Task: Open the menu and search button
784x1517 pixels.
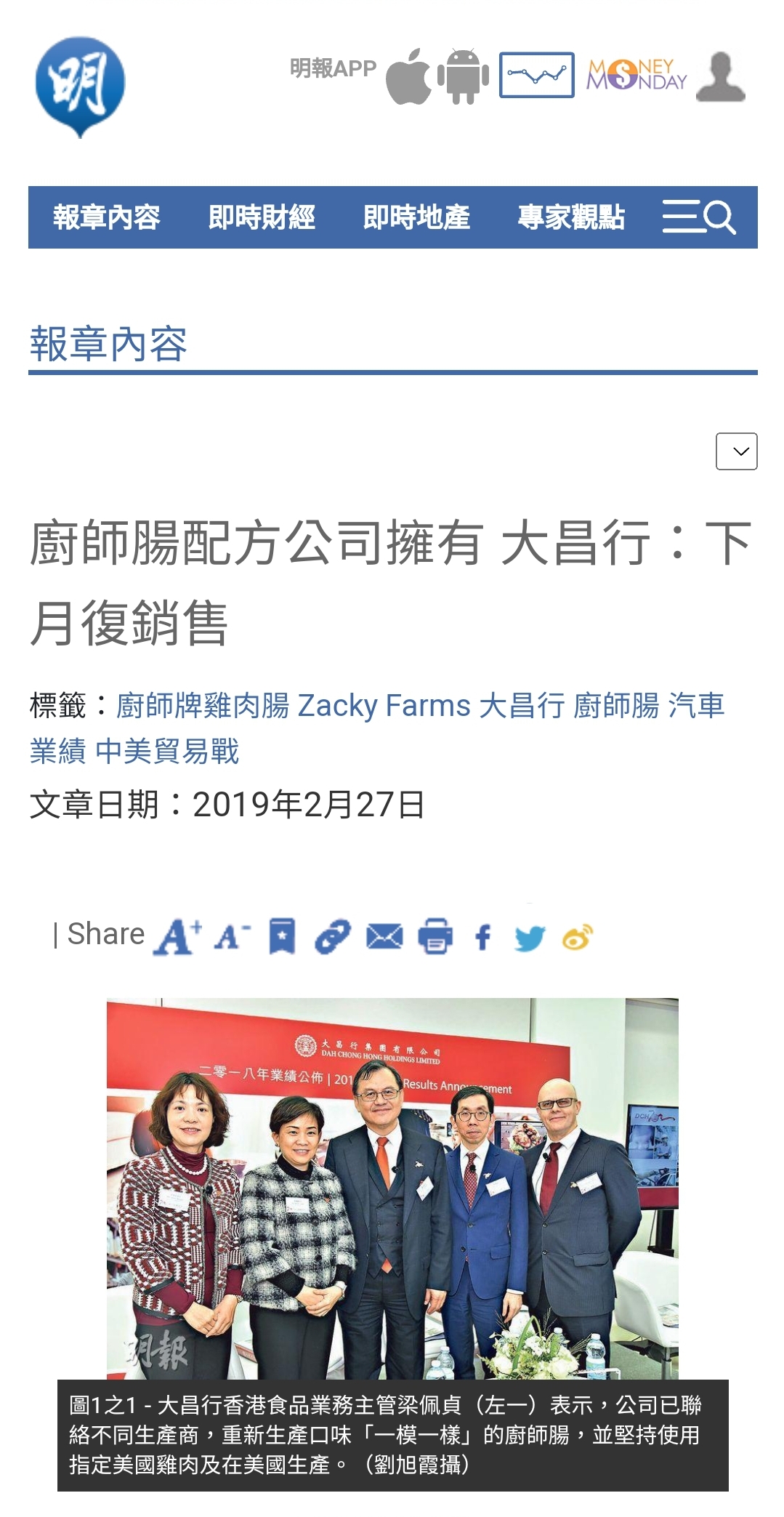Action: click(x=698, y=217)
